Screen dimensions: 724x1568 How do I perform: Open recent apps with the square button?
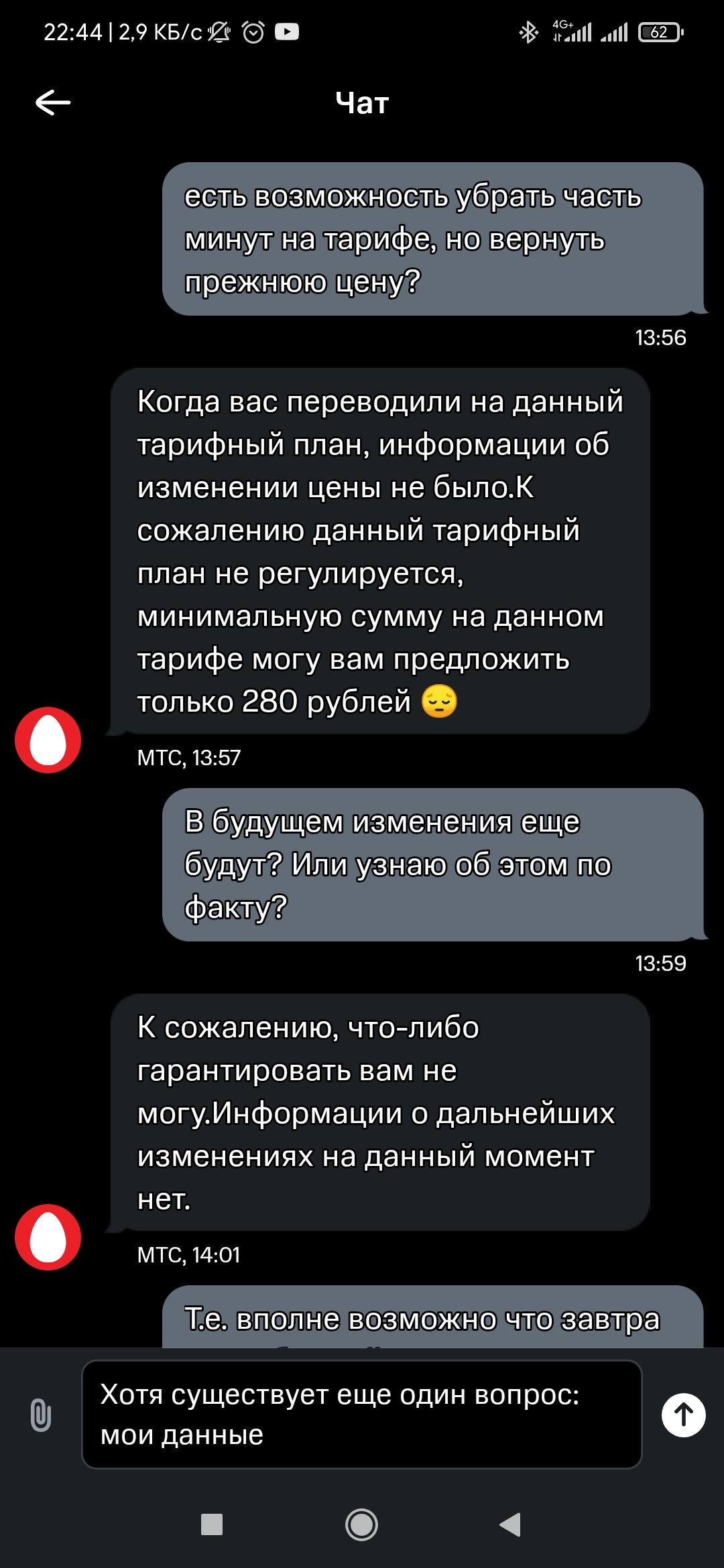[212, 1524]
